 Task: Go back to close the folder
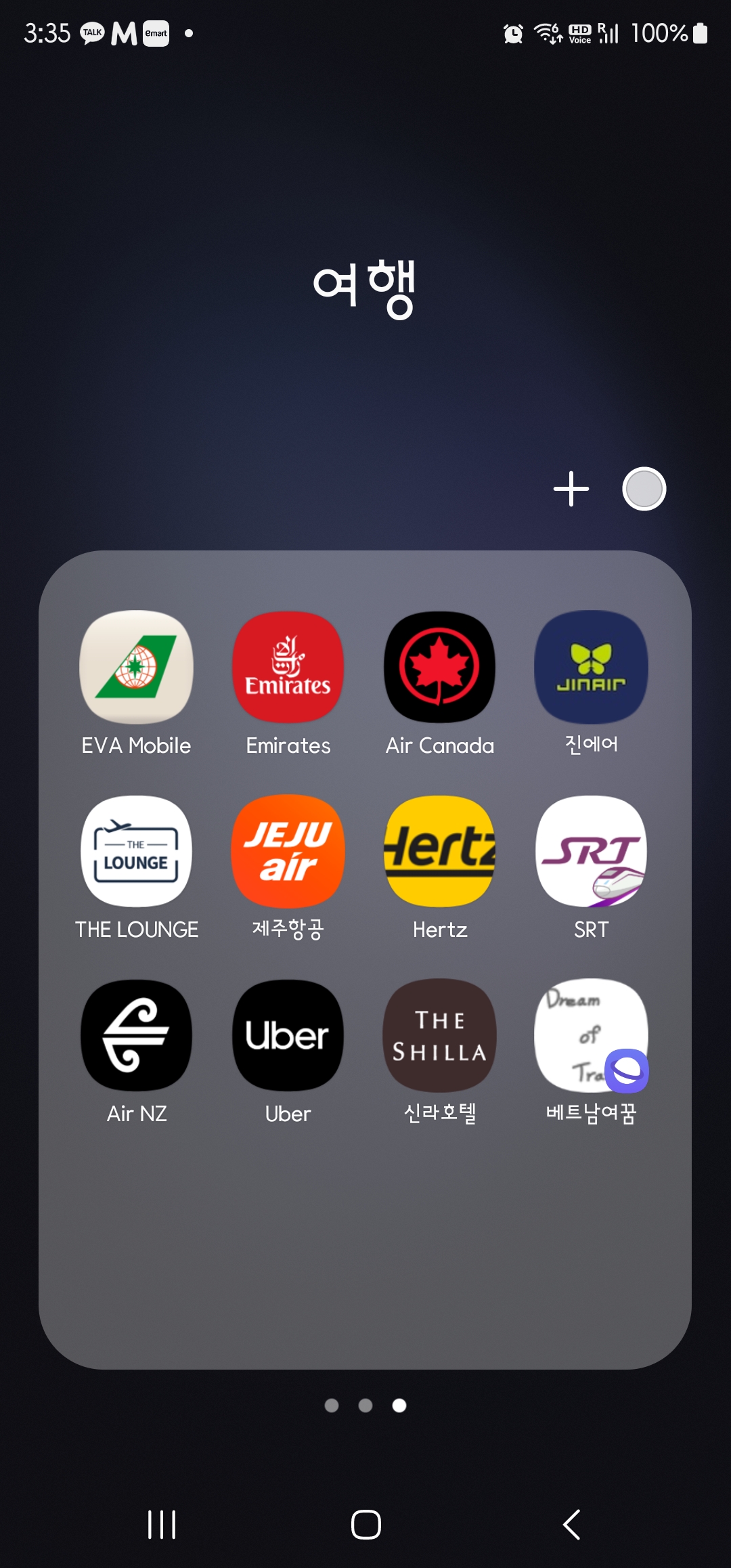click(x=572, y=1525)
